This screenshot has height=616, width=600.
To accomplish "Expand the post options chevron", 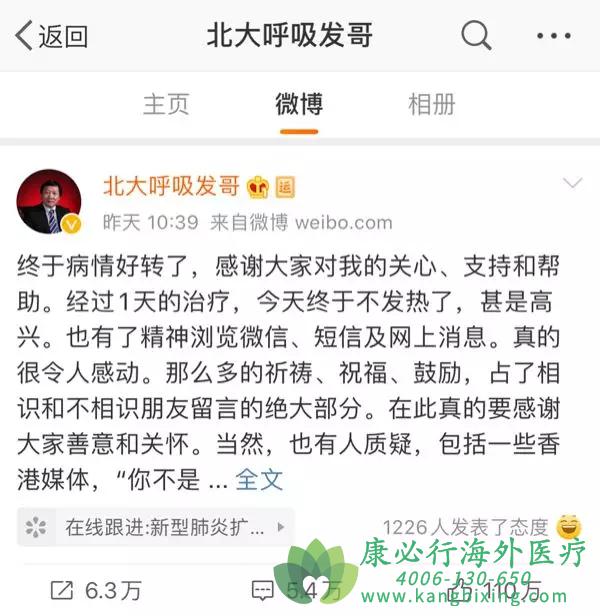I will 573,184.
